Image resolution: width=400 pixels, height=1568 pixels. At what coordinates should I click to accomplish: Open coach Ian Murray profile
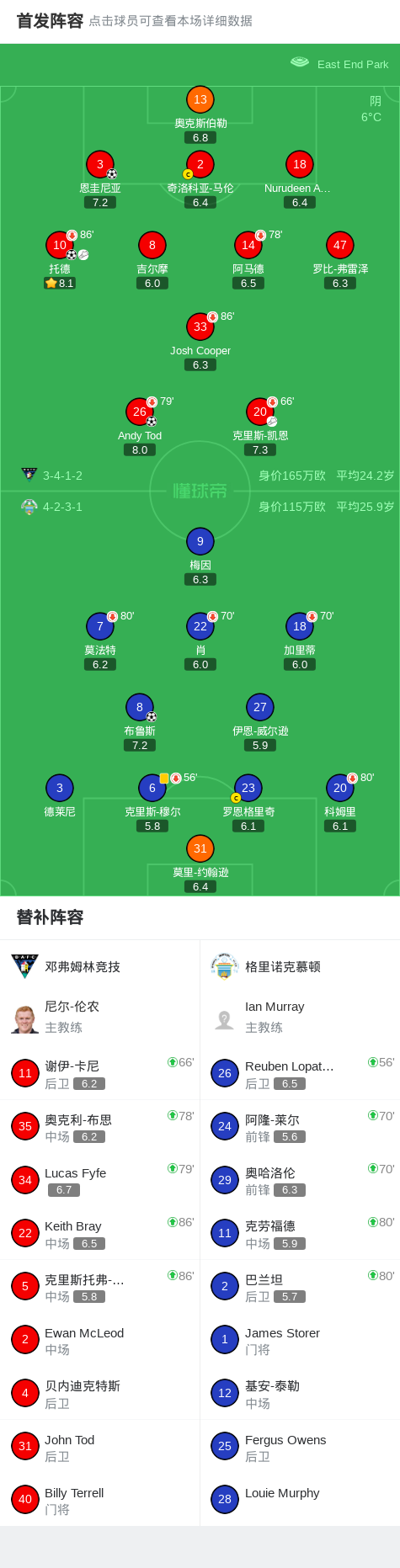pyautogui.click(x=300, y=1017)
